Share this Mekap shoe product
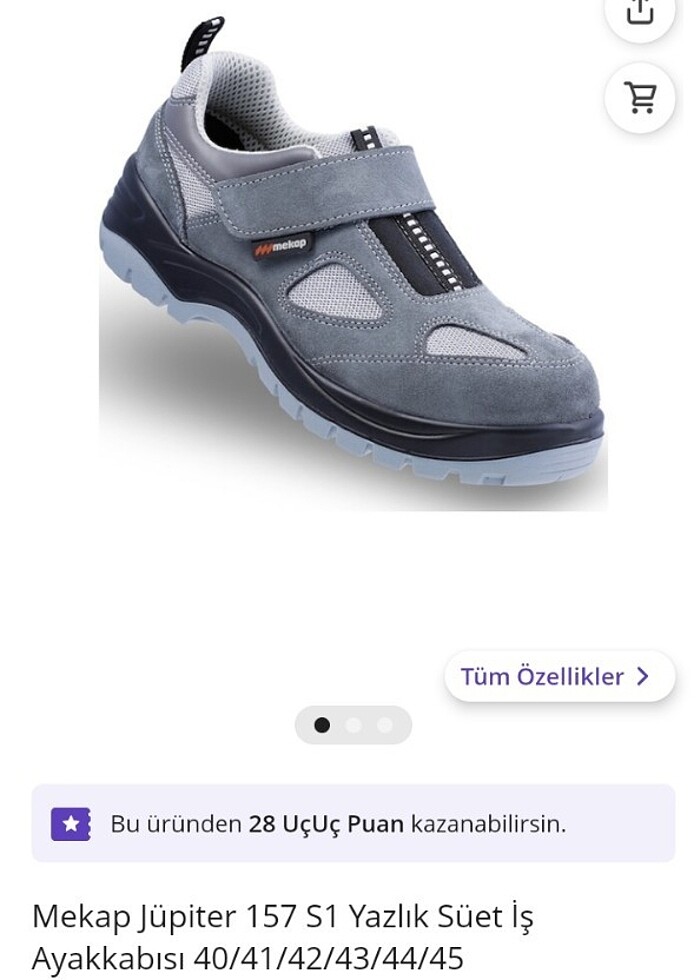 tap(640, 12)
